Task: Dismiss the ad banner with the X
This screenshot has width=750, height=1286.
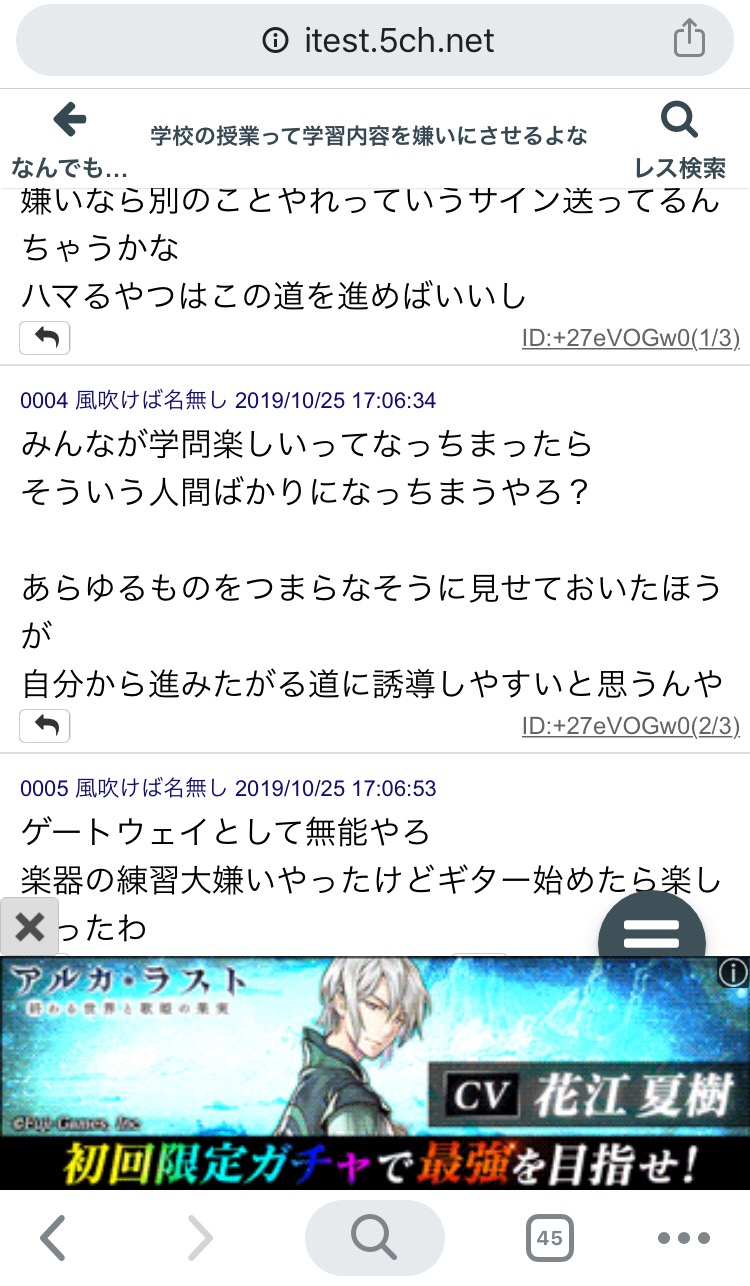Action: tap(29, 927)
